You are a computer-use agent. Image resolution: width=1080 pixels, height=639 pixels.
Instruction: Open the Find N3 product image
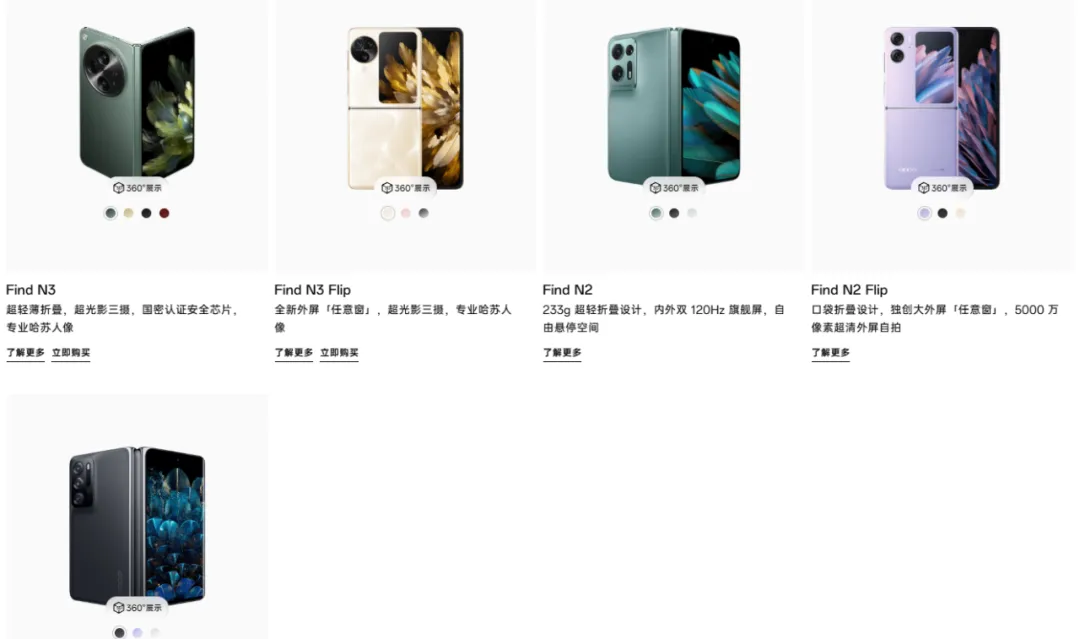coord(137,100)
